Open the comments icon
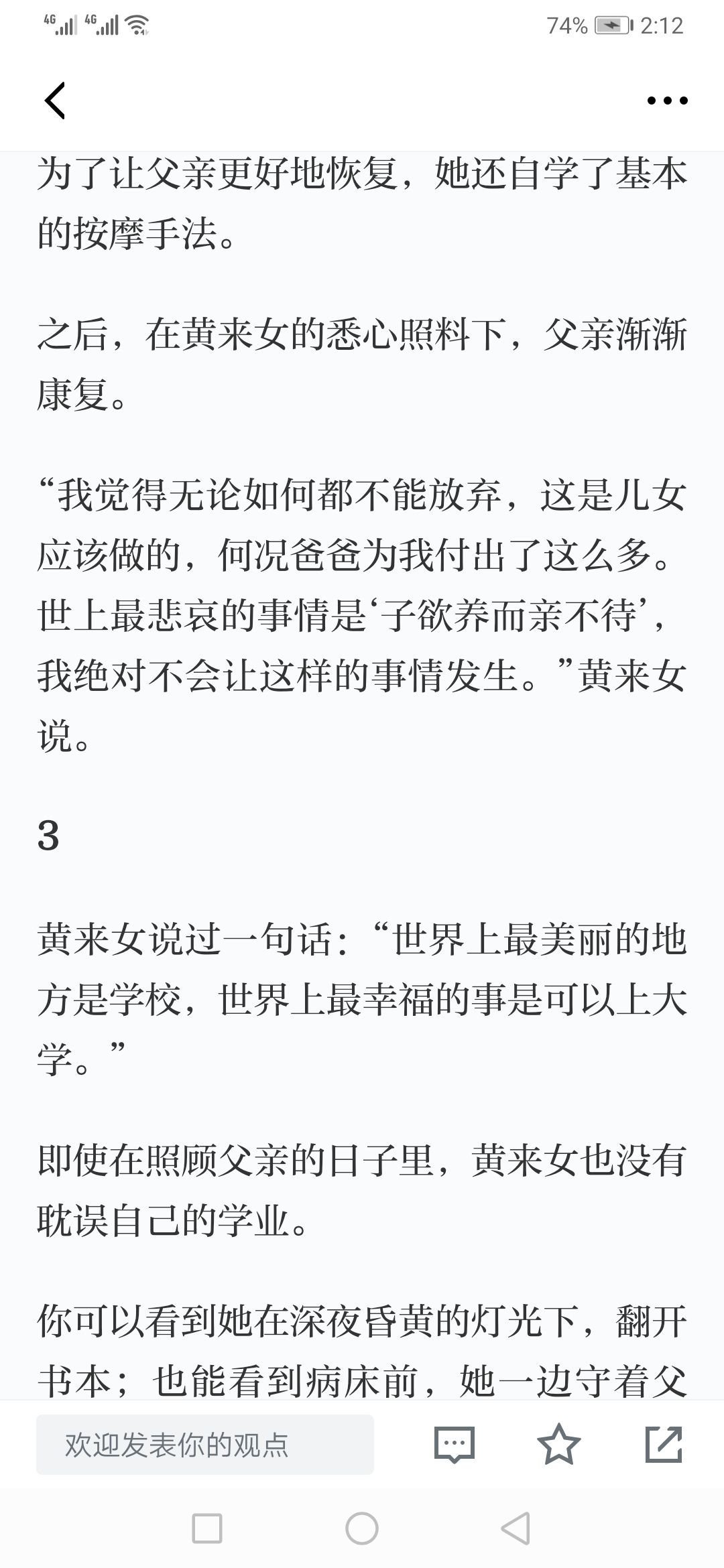Screen dimensions: 724x1568 point(455,1445)
